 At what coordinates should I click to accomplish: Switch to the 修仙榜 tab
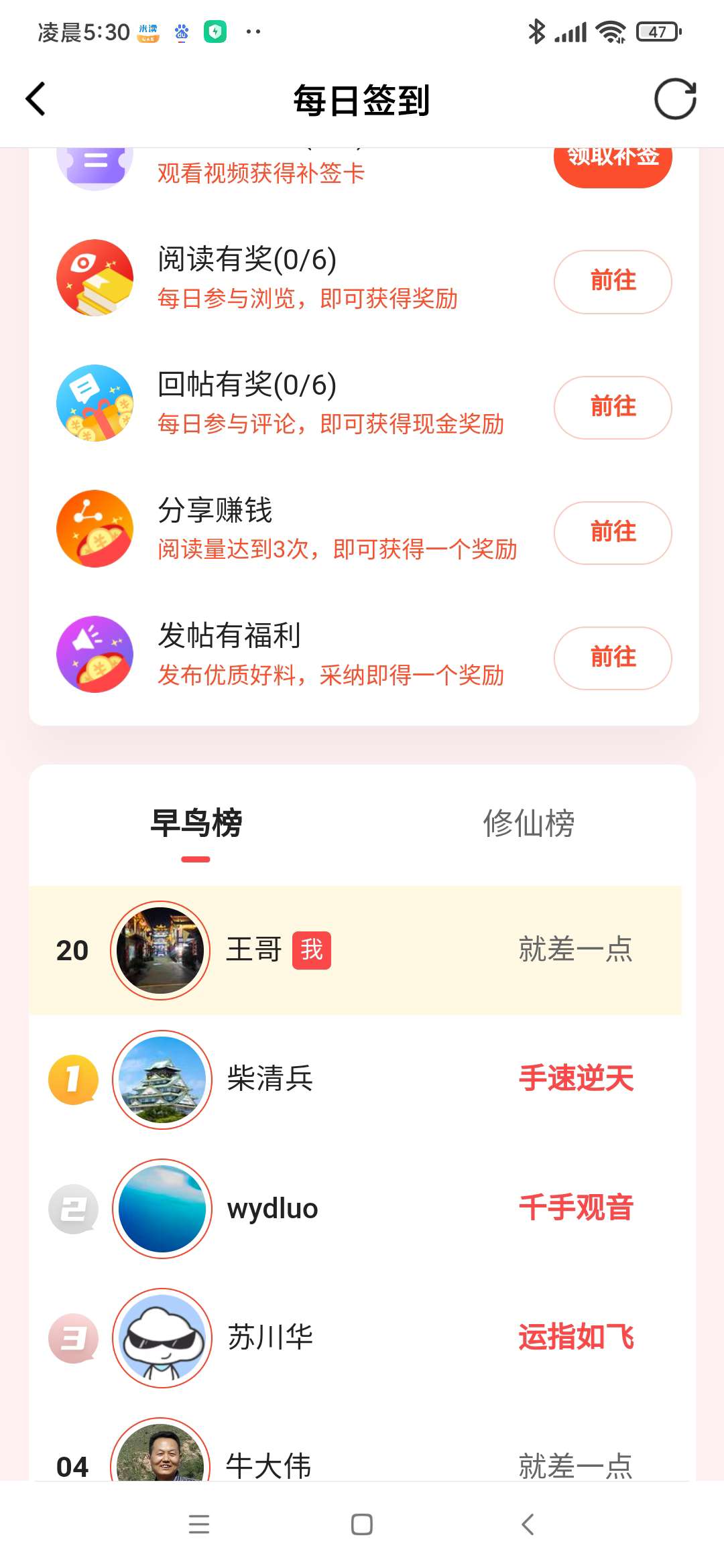[x=528, y=823]
